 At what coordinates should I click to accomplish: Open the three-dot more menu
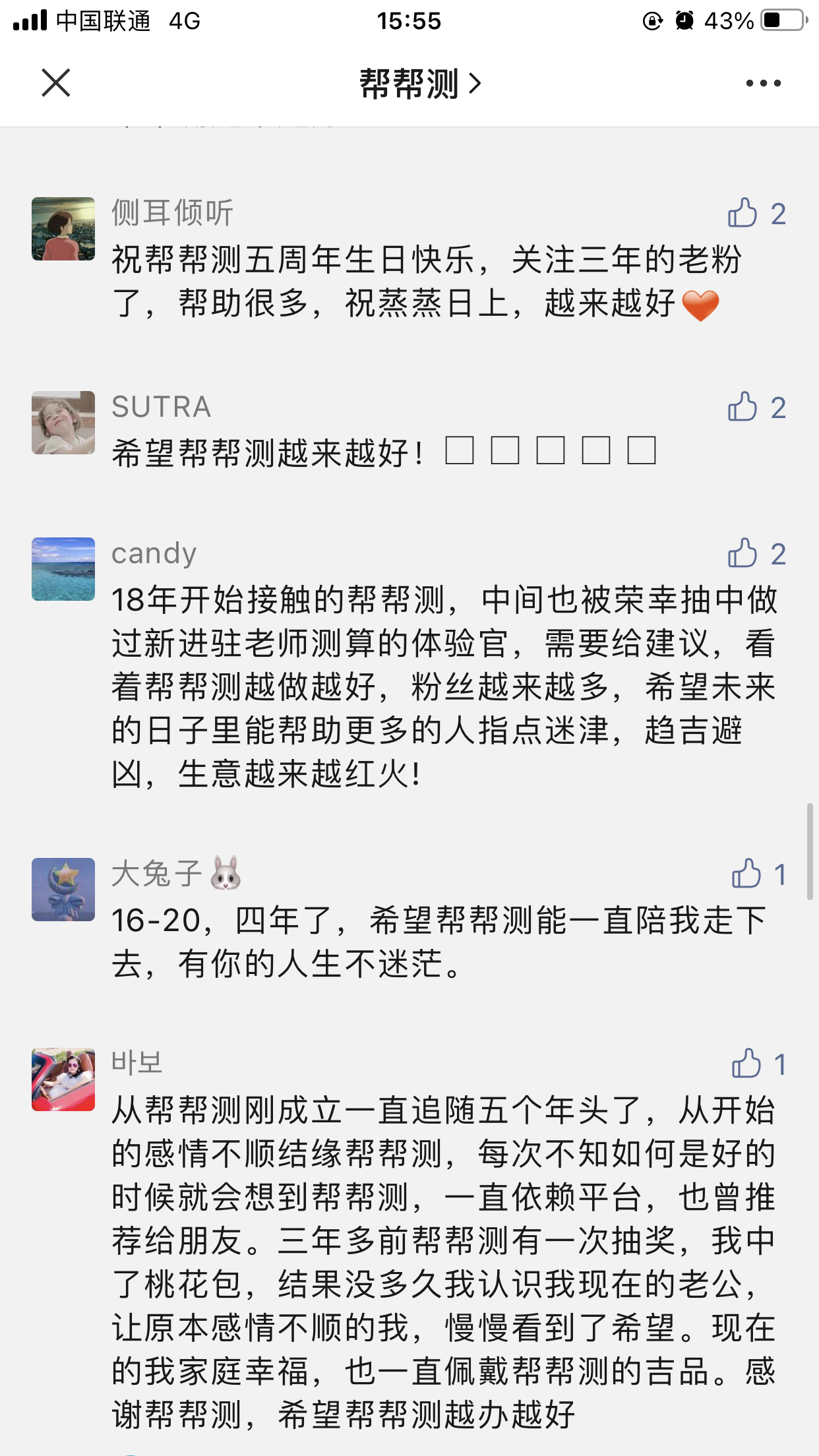pos(763,83)
